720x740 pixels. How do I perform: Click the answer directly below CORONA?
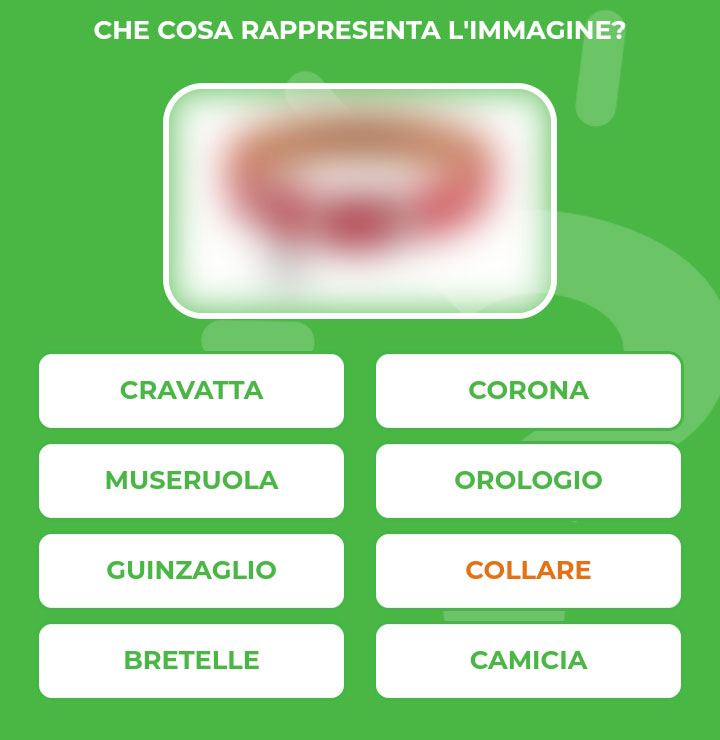528,480
